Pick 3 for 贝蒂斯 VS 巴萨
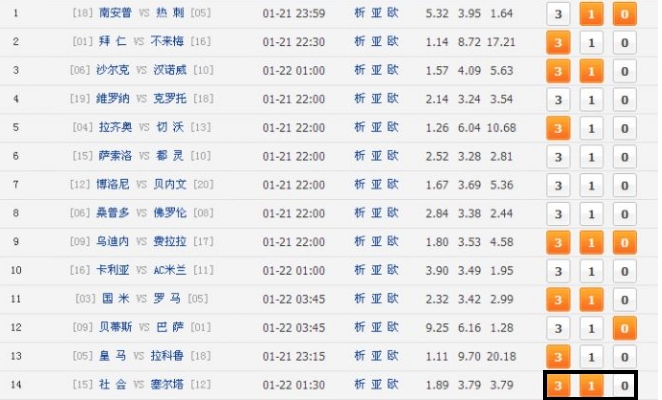 [558, 328]
